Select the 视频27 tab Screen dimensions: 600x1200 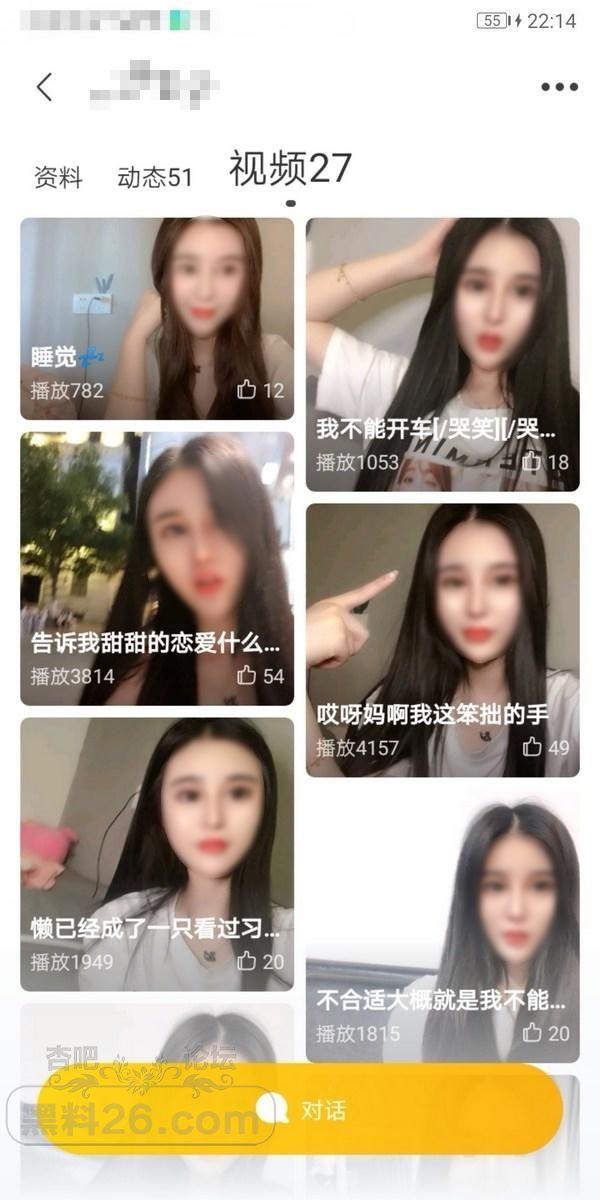coord(290,170)
